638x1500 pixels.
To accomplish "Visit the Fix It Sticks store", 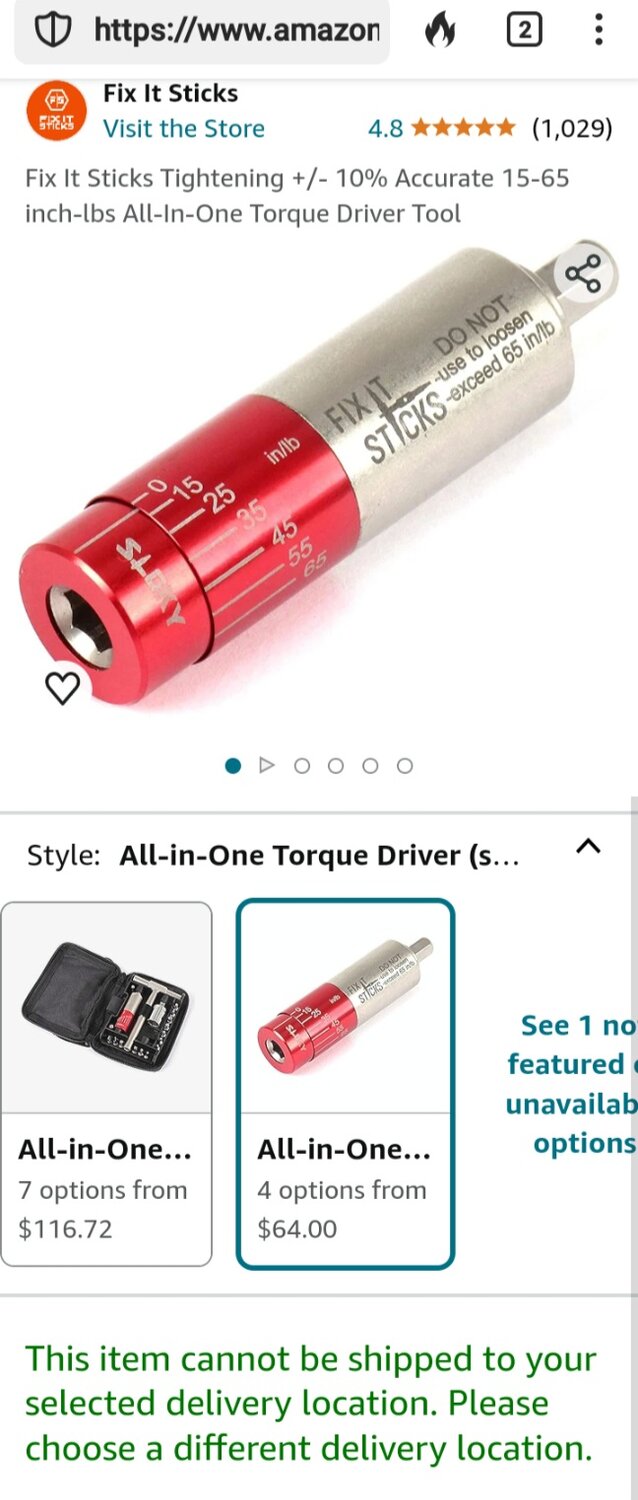I will [184, 128].
